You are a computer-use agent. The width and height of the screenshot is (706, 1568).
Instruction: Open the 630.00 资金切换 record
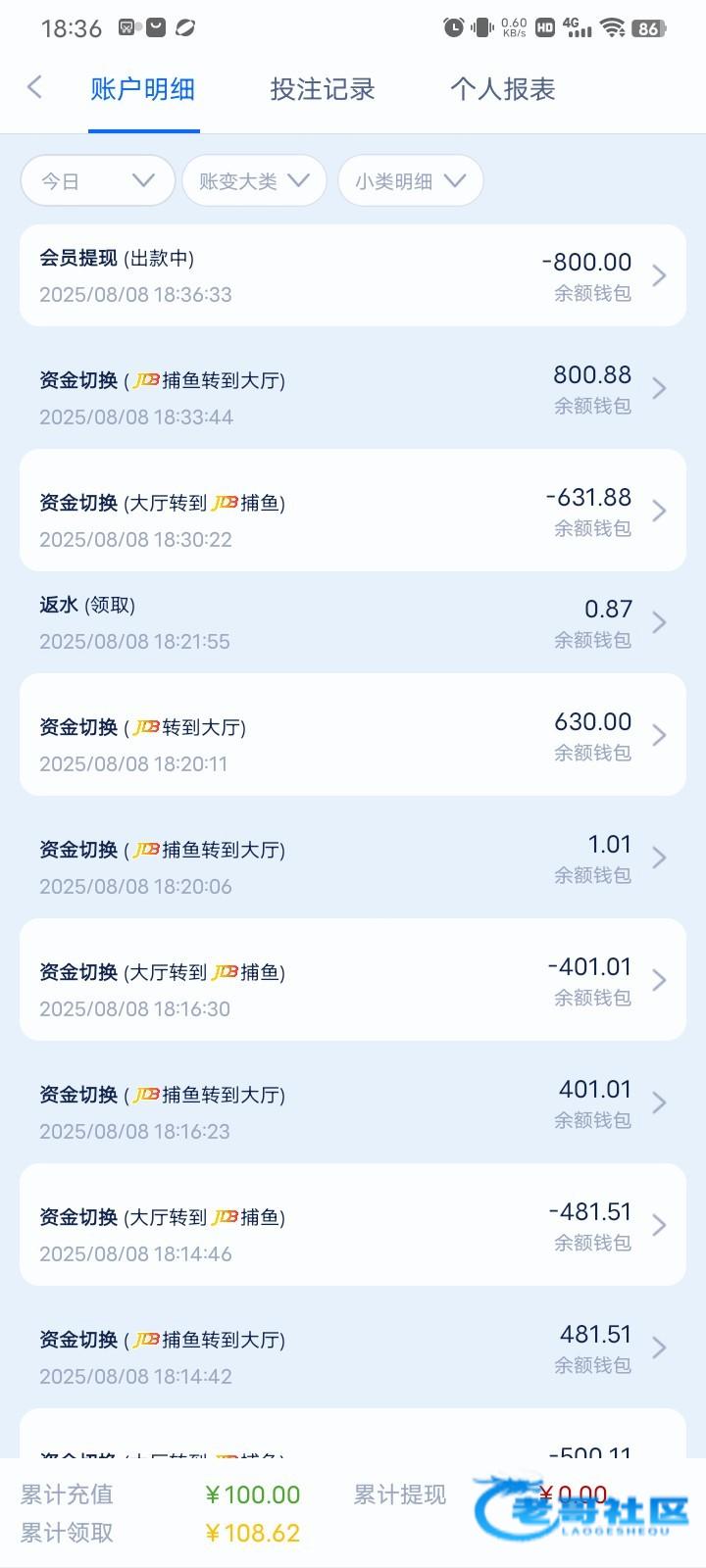click(x=353, y=735)
